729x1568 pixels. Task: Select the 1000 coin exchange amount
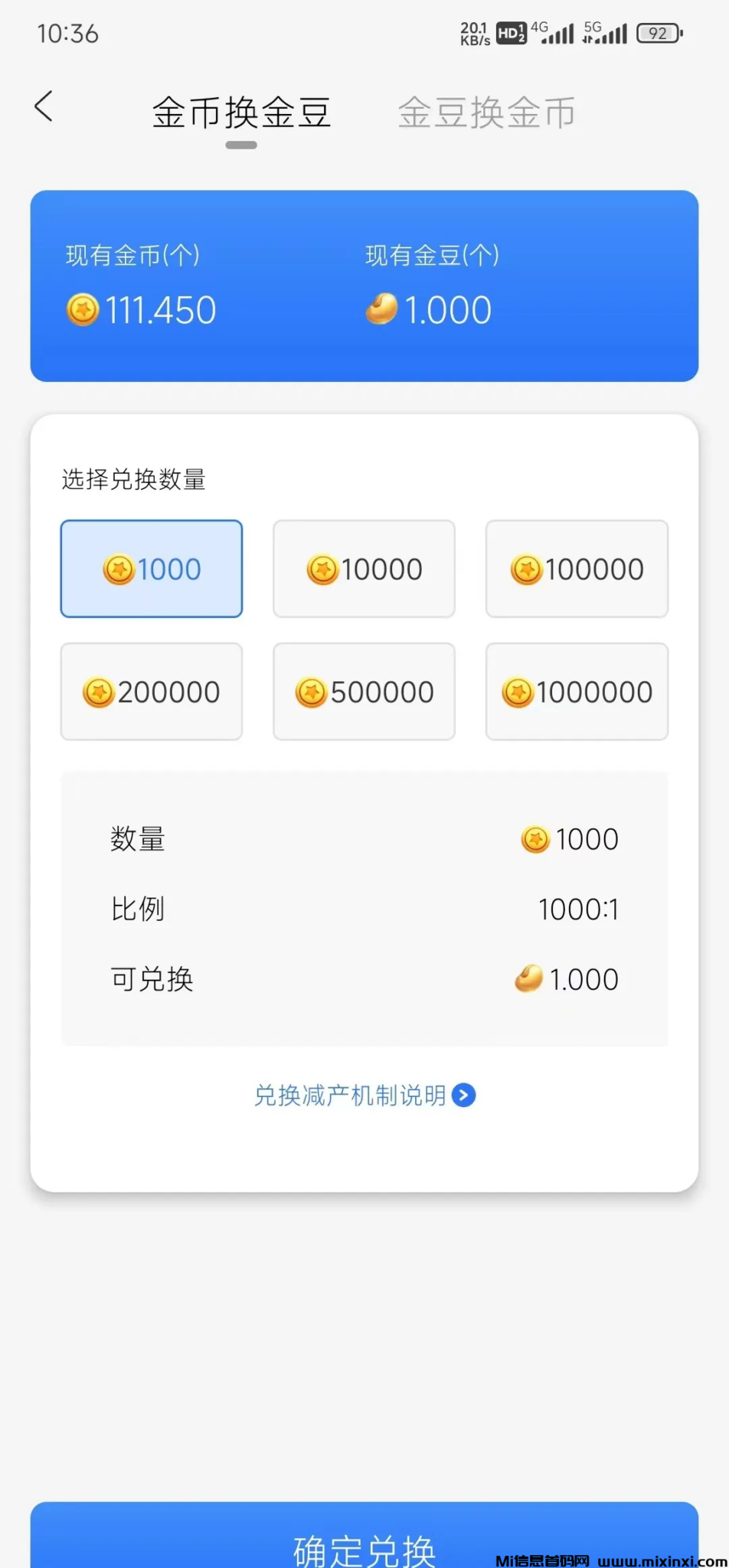[152, 569]
